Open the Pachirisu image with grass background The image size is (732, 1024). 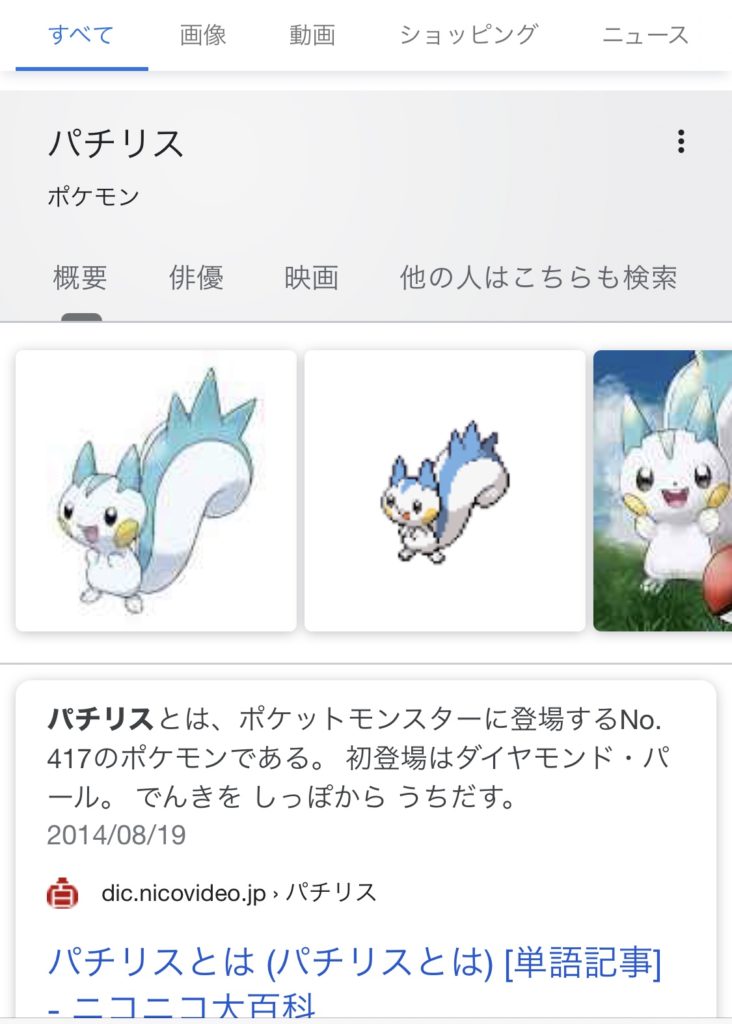point(664,490)
